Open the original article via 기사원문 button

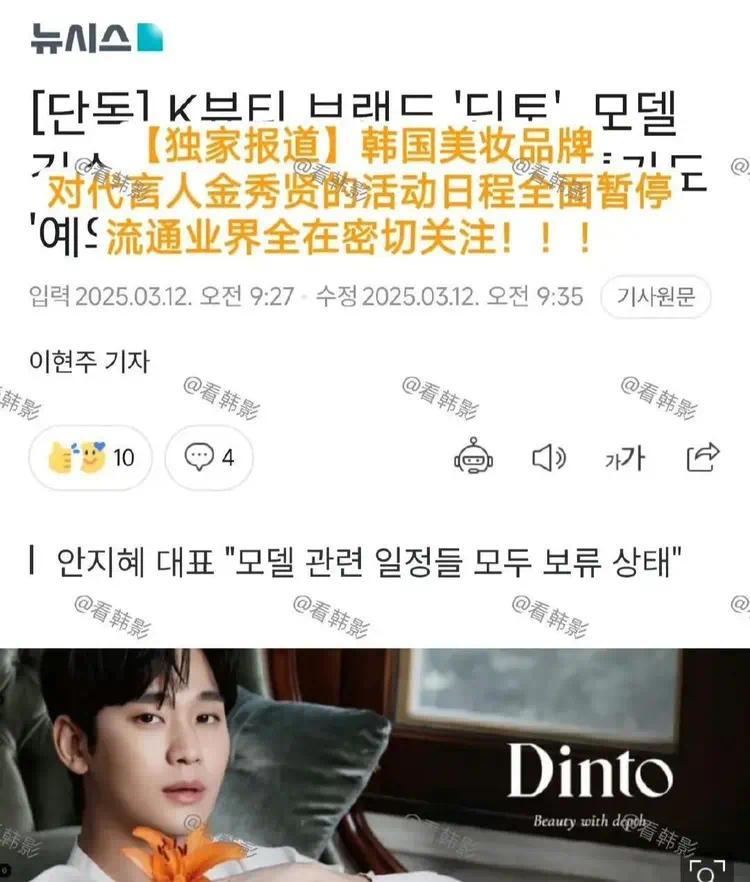(655, 297)
